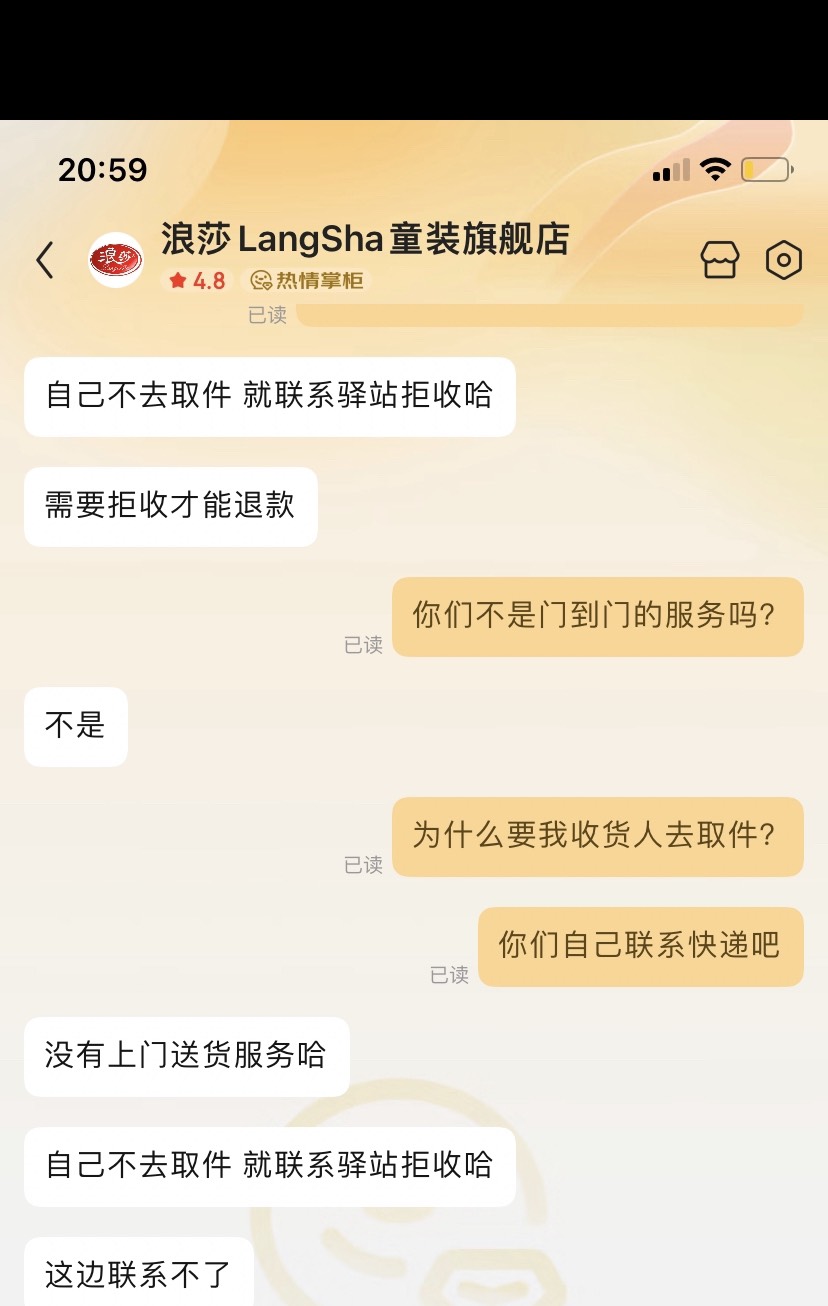Open the shop storefront icon
The width and height of the screenshot is (828, 1306).
720,260
